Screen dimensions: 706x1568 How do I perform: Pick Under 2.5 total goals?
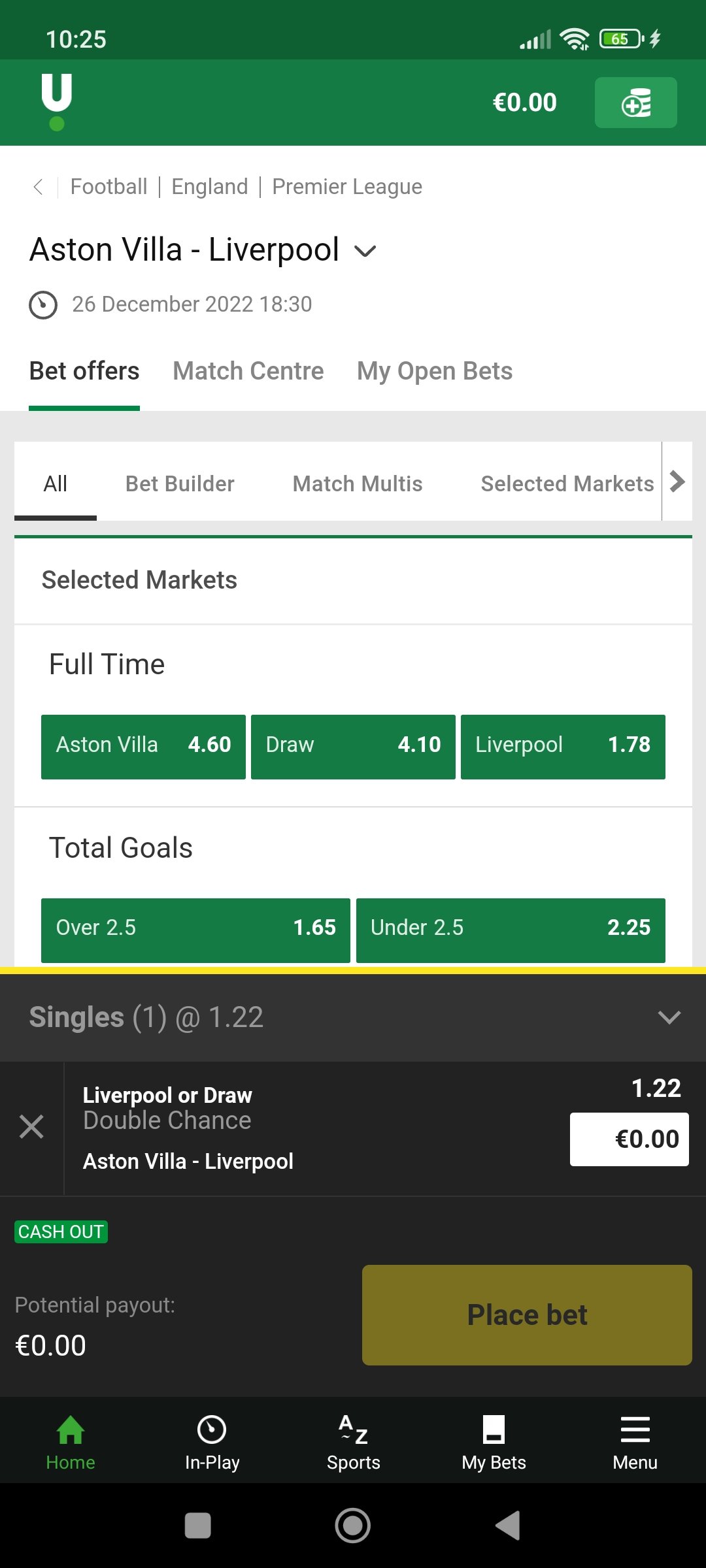pos(511,930)
